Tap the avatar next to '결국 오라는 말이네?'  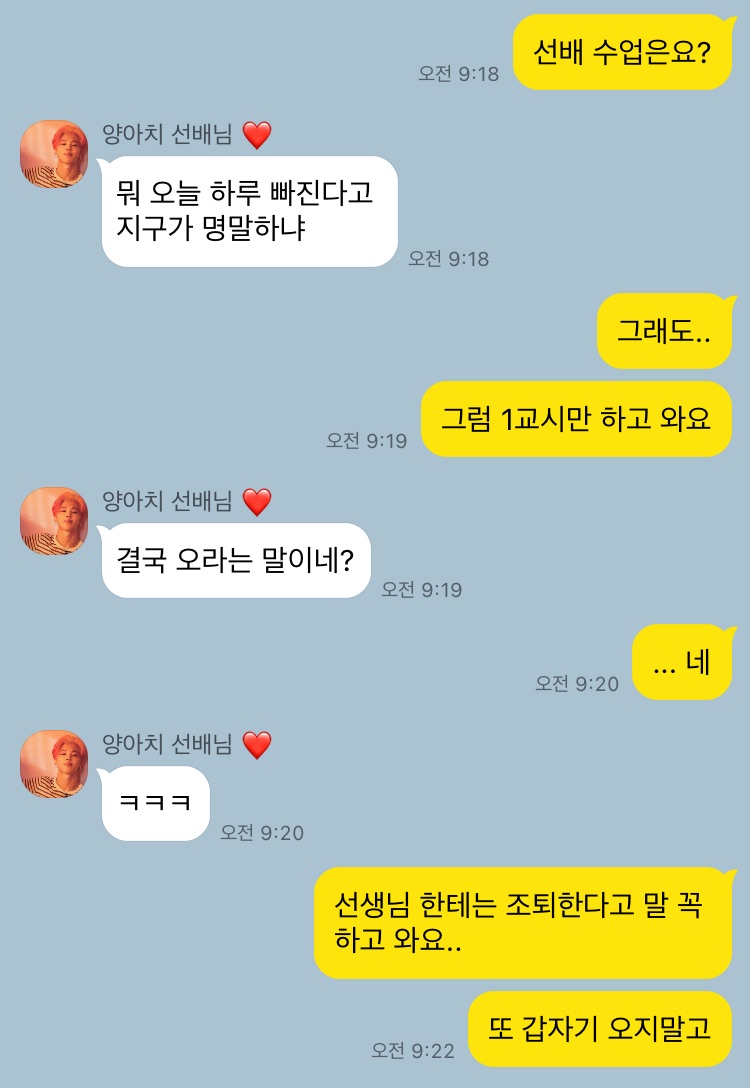pos(54,520)
